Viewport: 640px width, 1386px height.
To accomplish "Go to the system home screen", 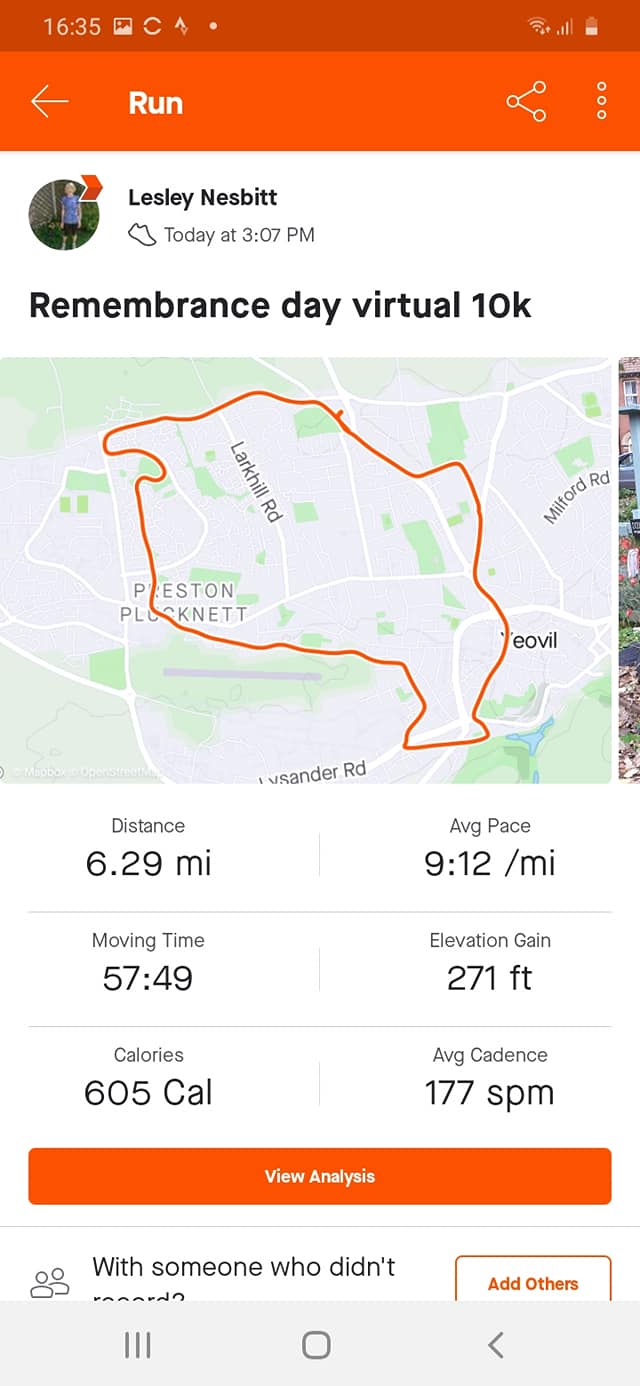I will coord(316,1345).
